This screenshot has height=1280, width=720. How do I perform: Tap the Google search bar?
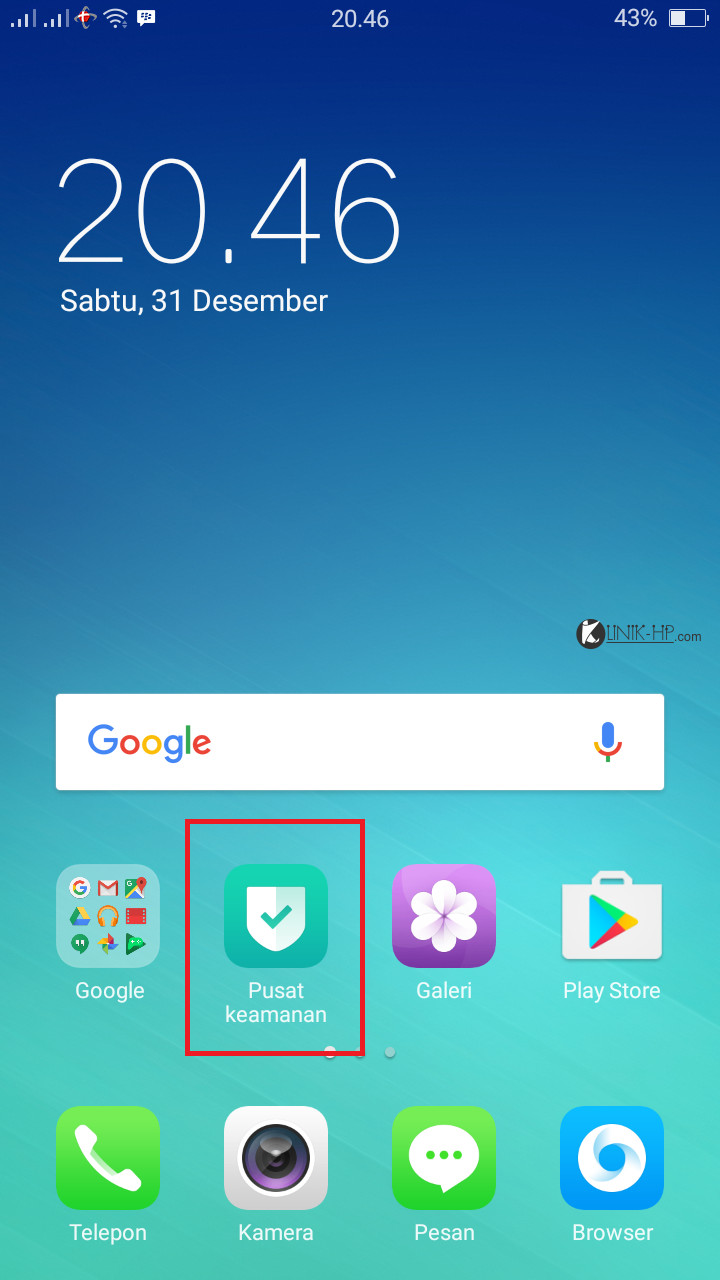(x=330, y=742)
